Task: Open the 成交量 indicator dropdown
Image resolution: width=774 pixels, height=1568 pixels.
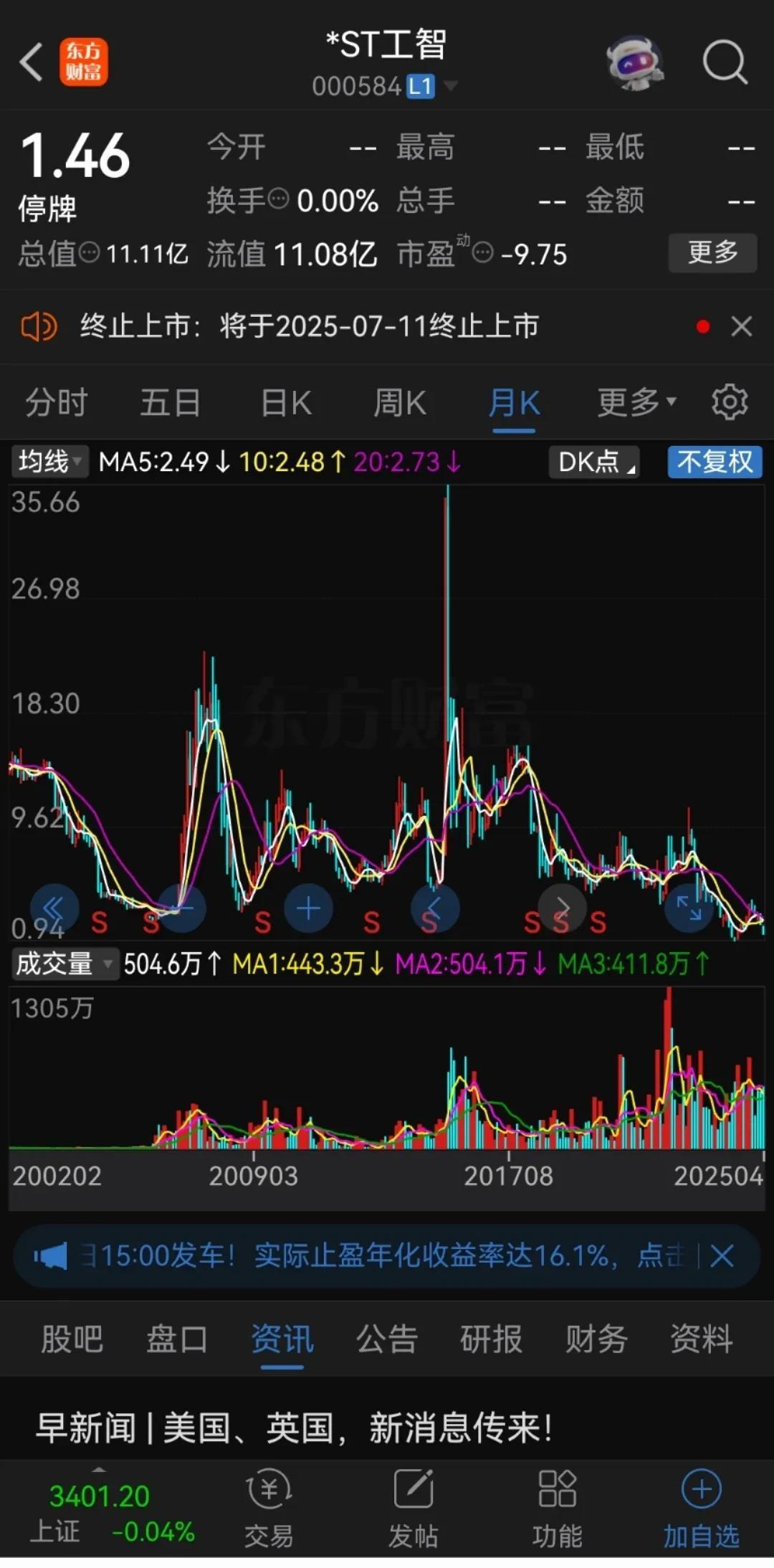Action: tap(64, 964)
